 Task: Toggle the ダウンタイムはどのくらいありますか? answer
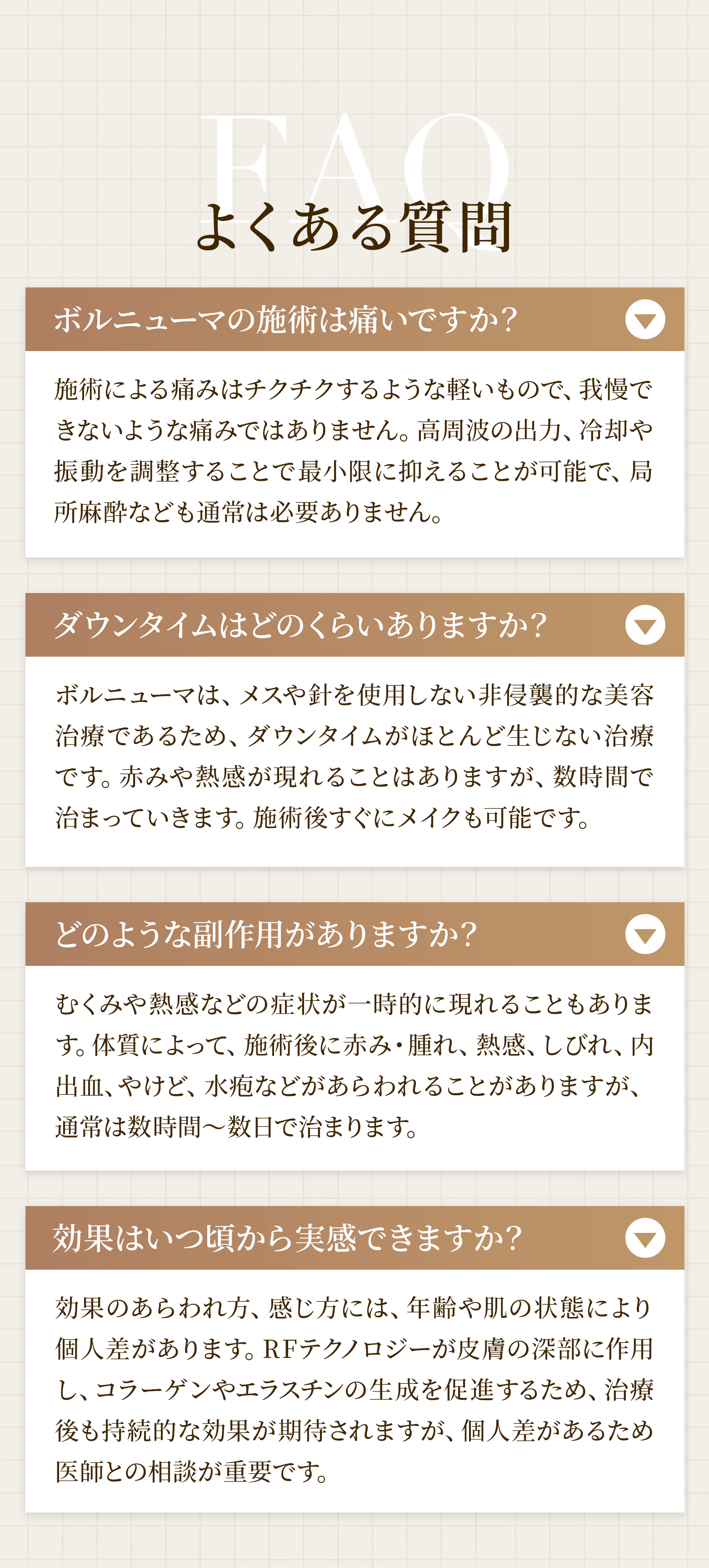tap(644, 625)
